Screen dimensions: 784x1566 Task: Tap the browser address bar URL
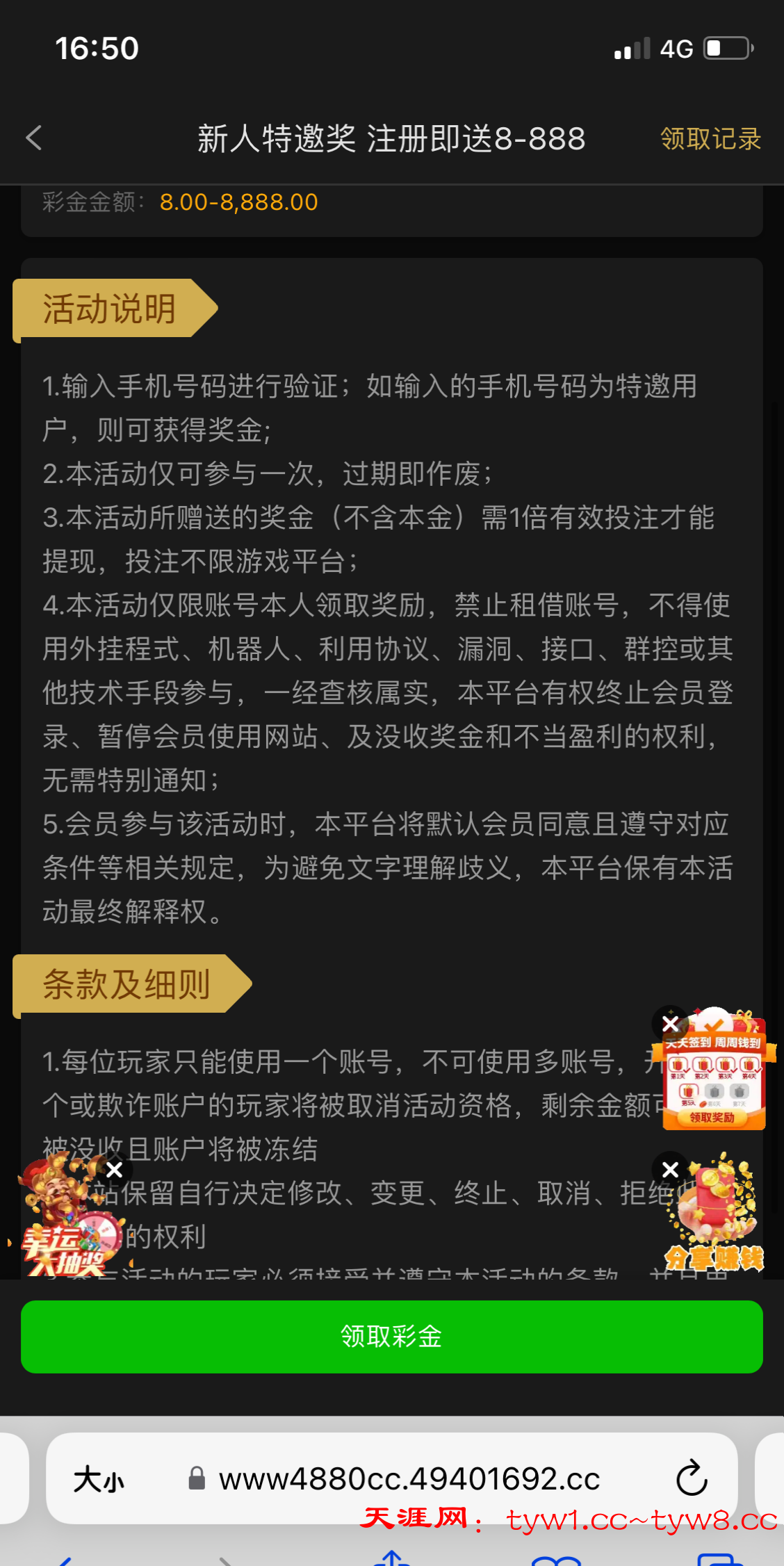pos(409,1479)
